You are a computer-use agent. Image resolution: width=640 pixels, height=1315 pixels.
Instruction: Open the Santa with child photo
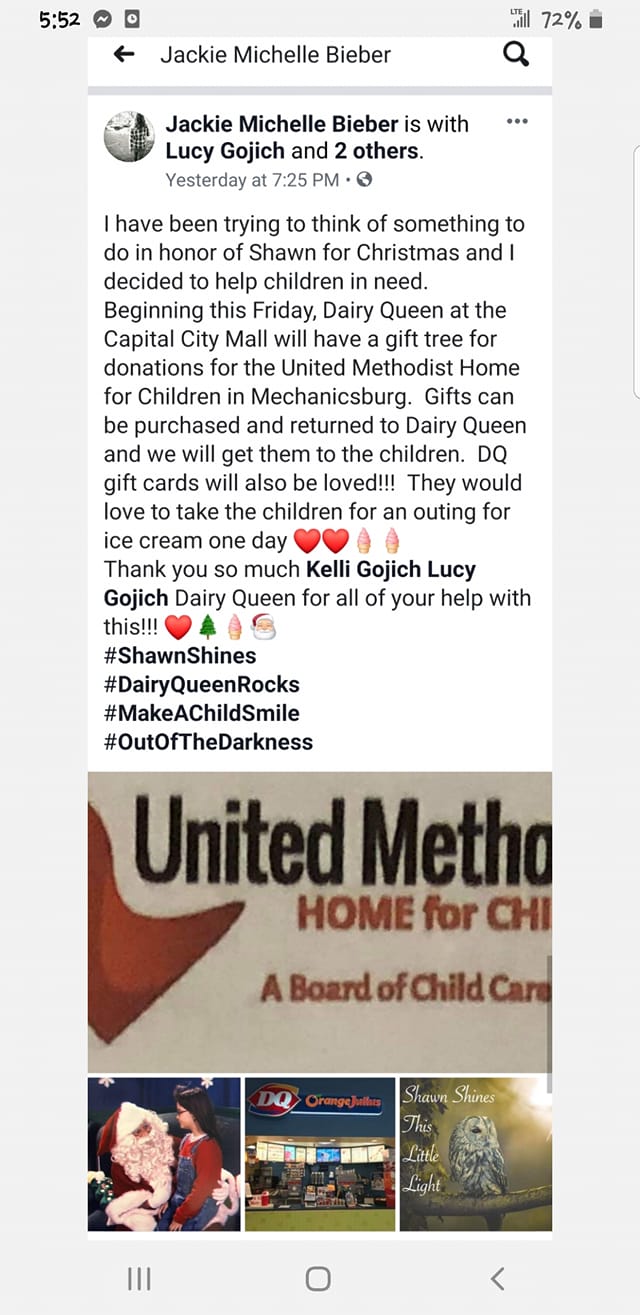click(x=164, y=1154)
